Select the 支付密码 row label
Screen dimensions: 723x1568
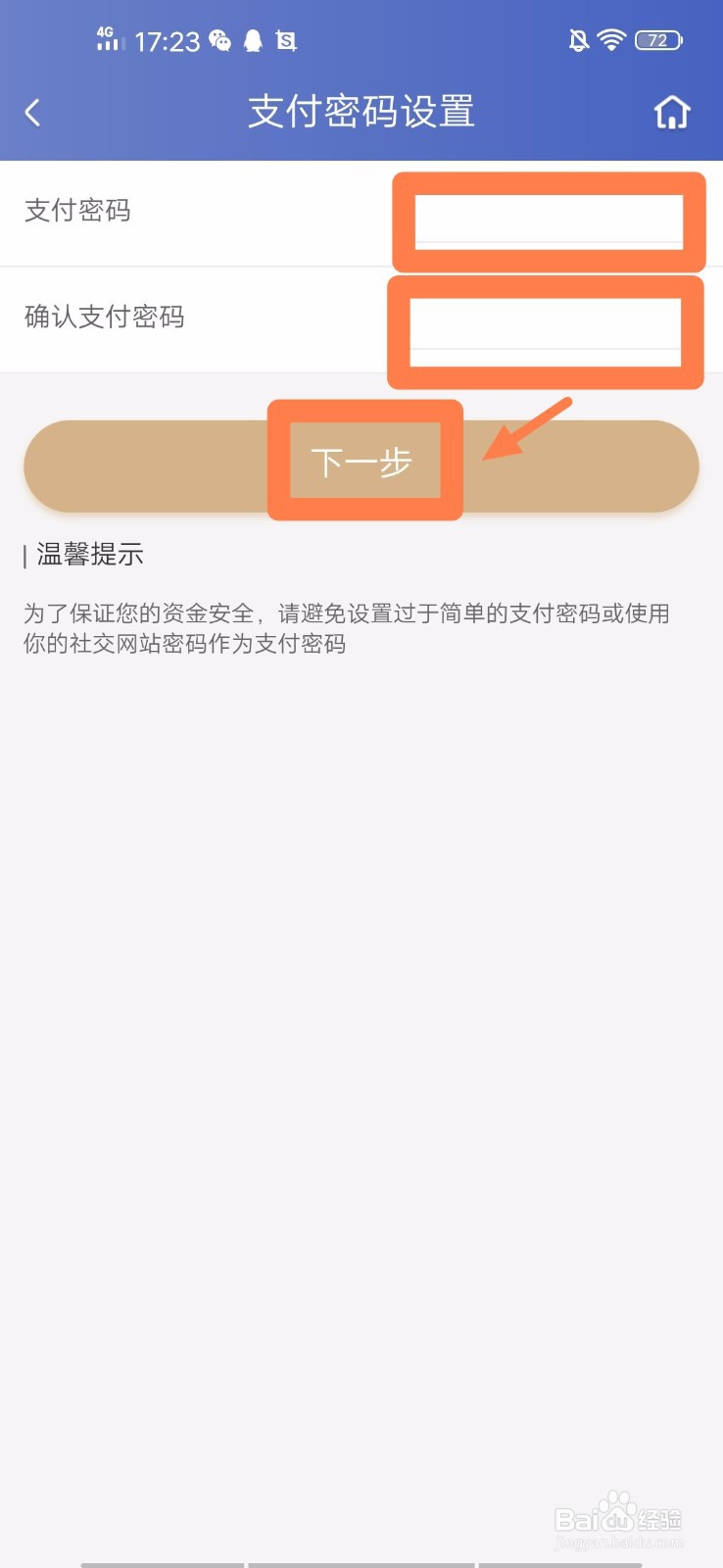click(78, 212)
